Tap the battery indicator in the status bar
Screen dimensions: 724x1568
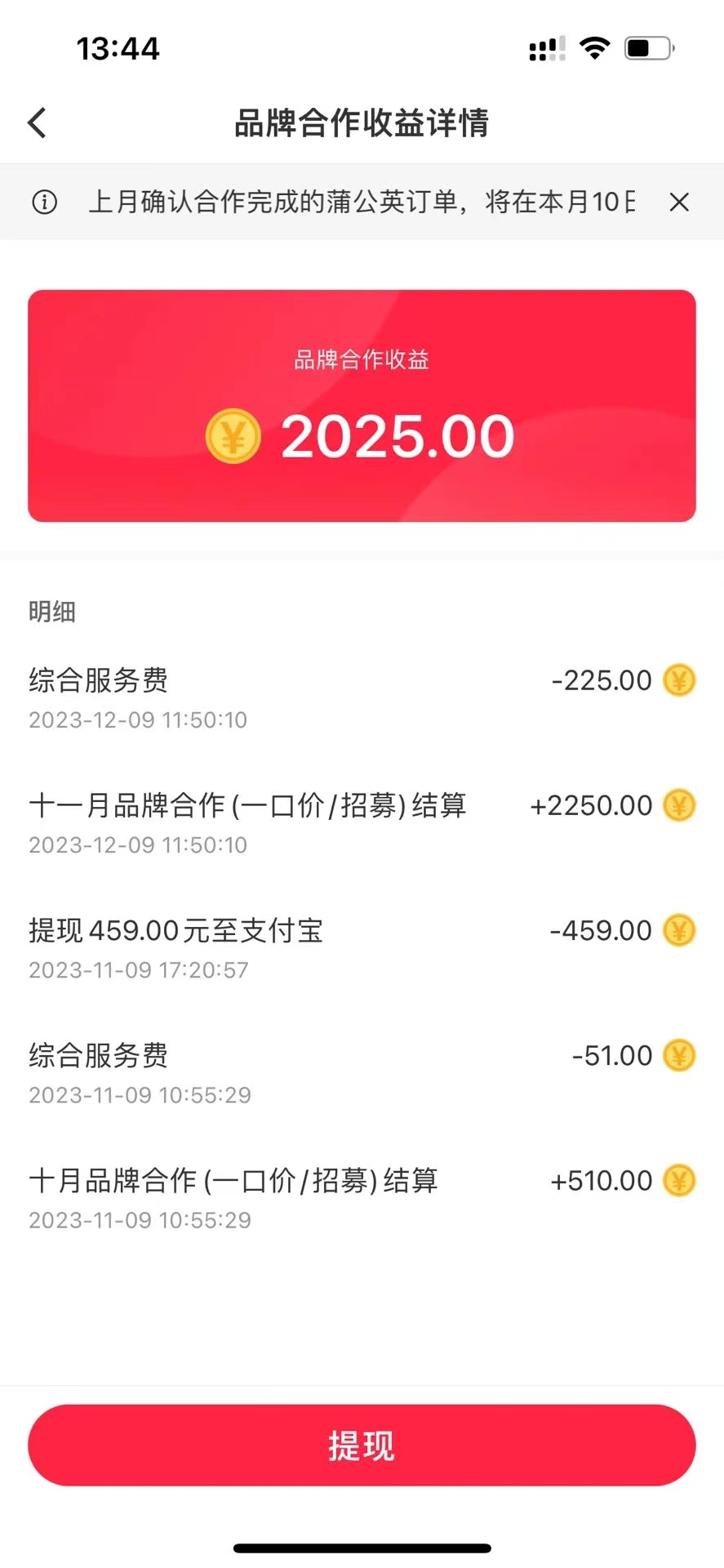click(649, 47)
